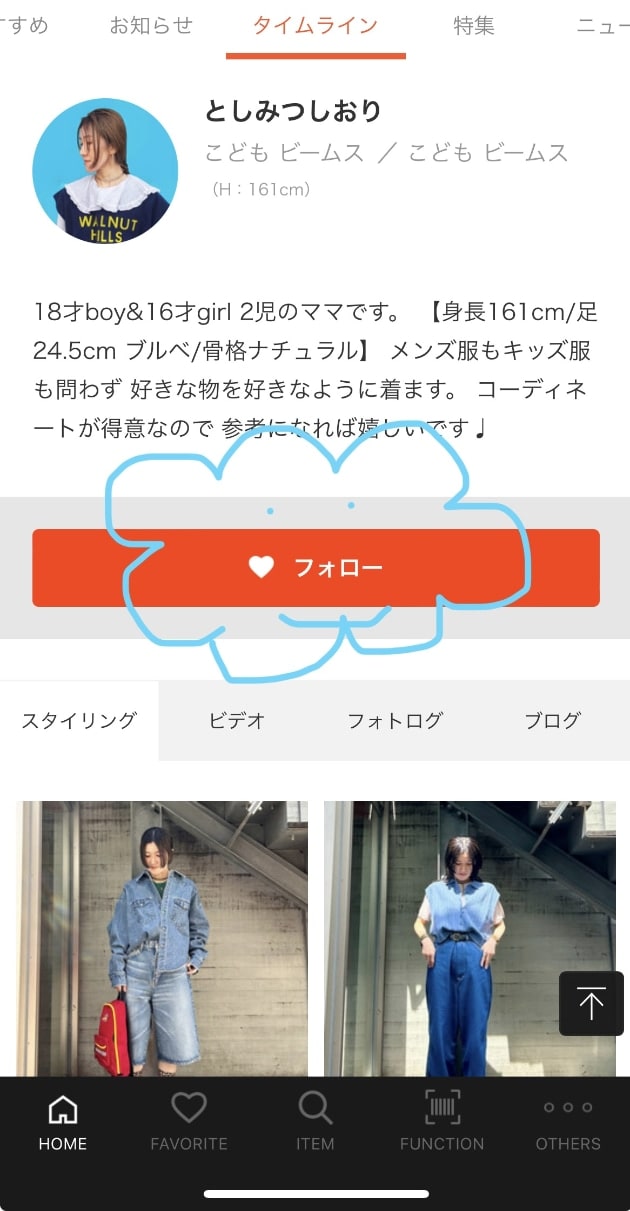Open the 特集 top tab
The width and height of the screenshot is (630, 1211).
click(x=473, y=25)
